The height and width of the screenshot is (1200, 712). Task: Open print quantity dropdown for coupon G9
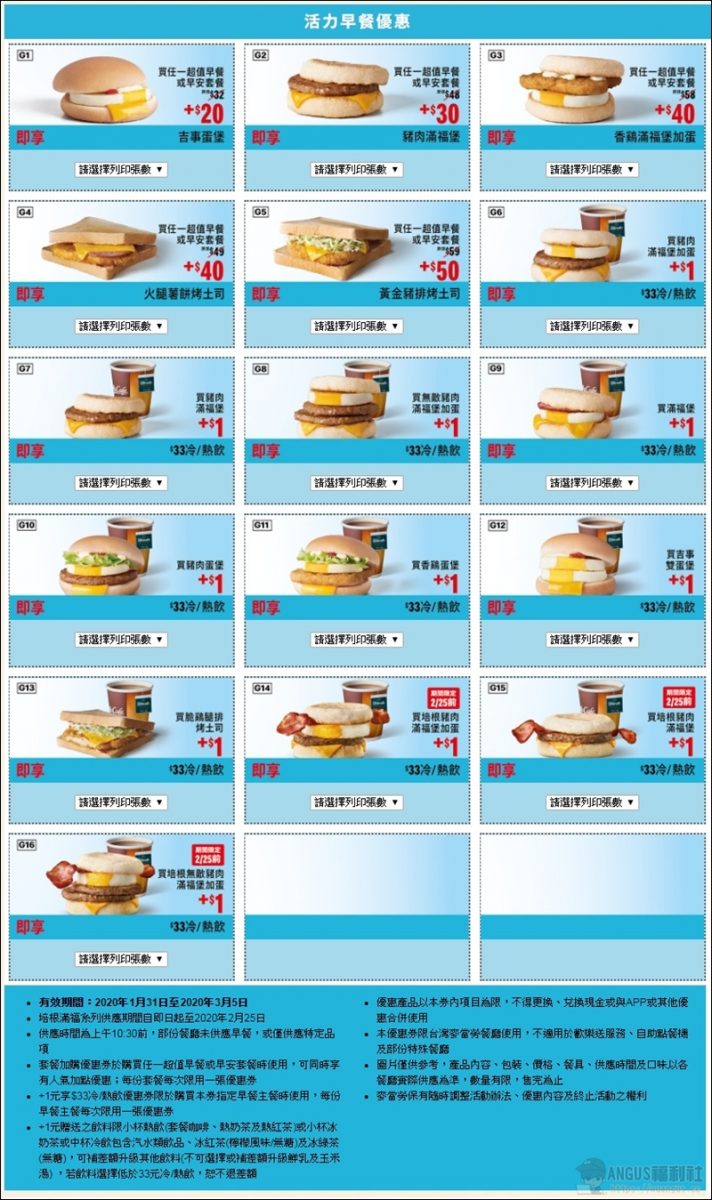tap(592, 482)
